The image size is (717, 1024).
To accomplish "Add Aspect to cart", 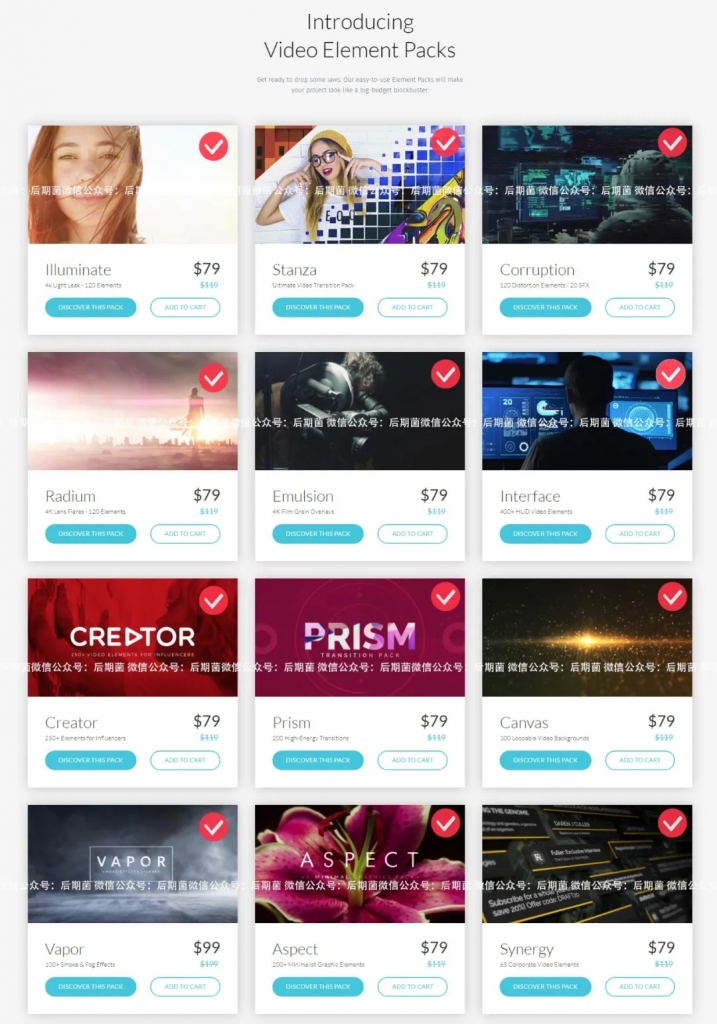I will click(412, 987).
